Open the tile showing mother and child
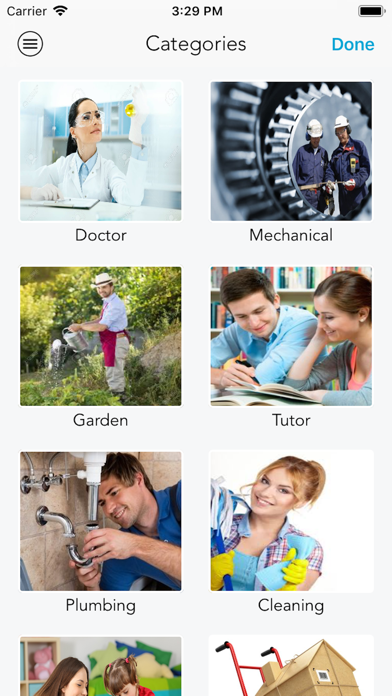 (101, 666)
